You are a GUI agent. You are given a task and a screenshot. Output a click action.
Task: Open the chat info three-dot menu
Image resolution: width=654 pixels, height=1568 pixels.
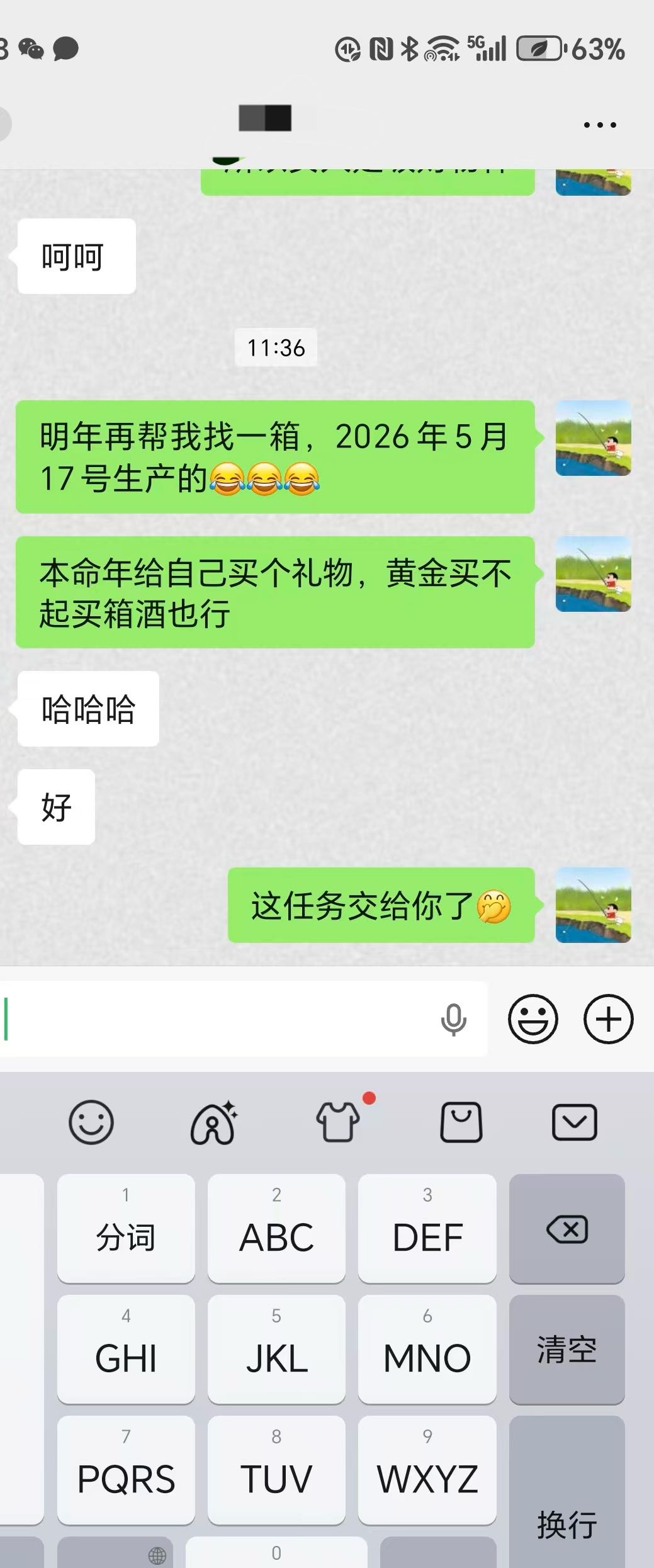(x=599, y=125)
